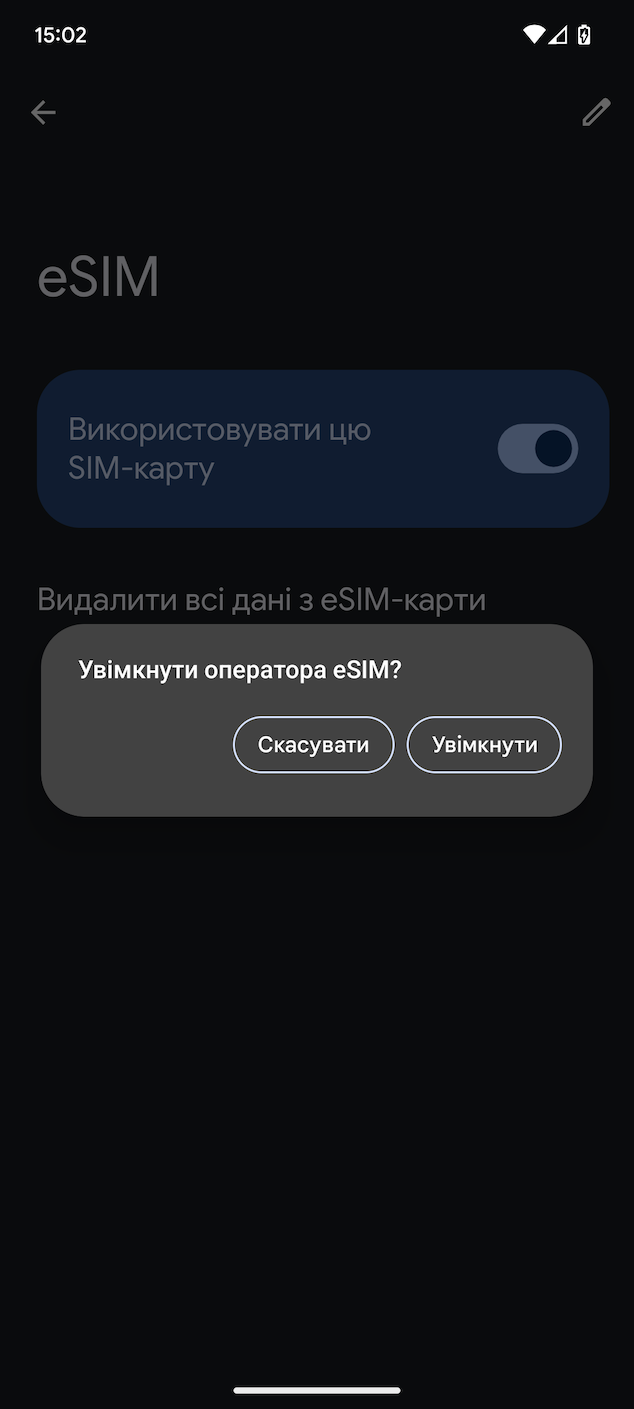Confirm with the Увімкнути button

[x=484, y=745]
